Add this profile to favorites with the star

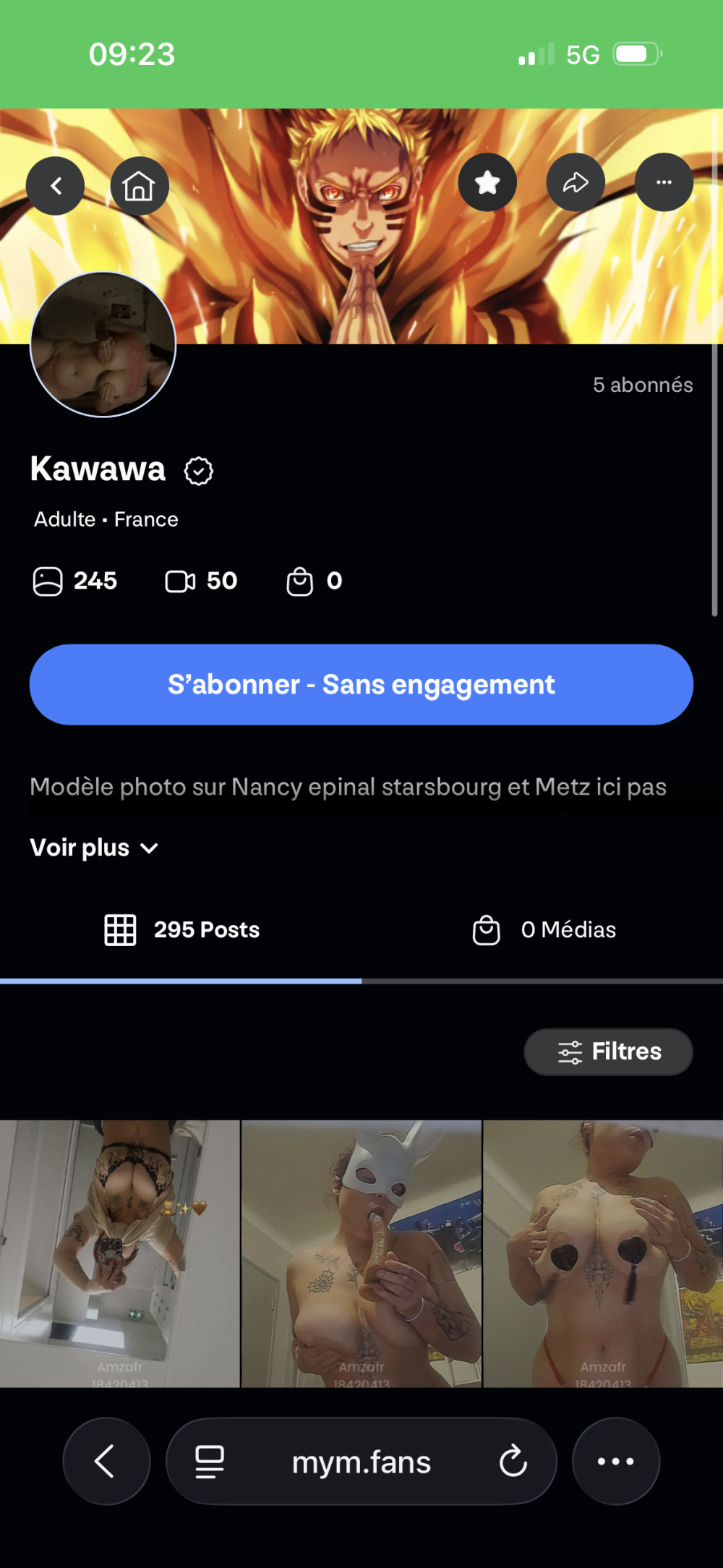coord(487,182)
